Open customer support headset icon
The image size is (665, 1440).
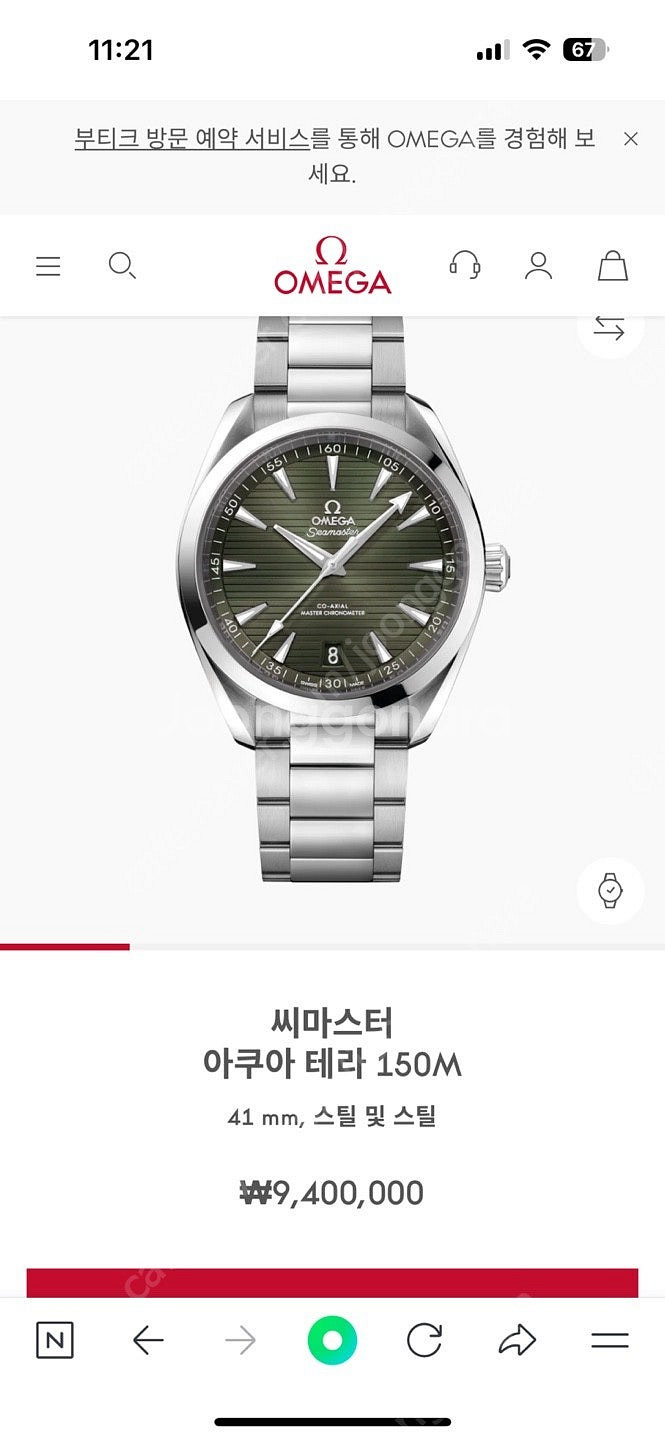coord(464,265)
